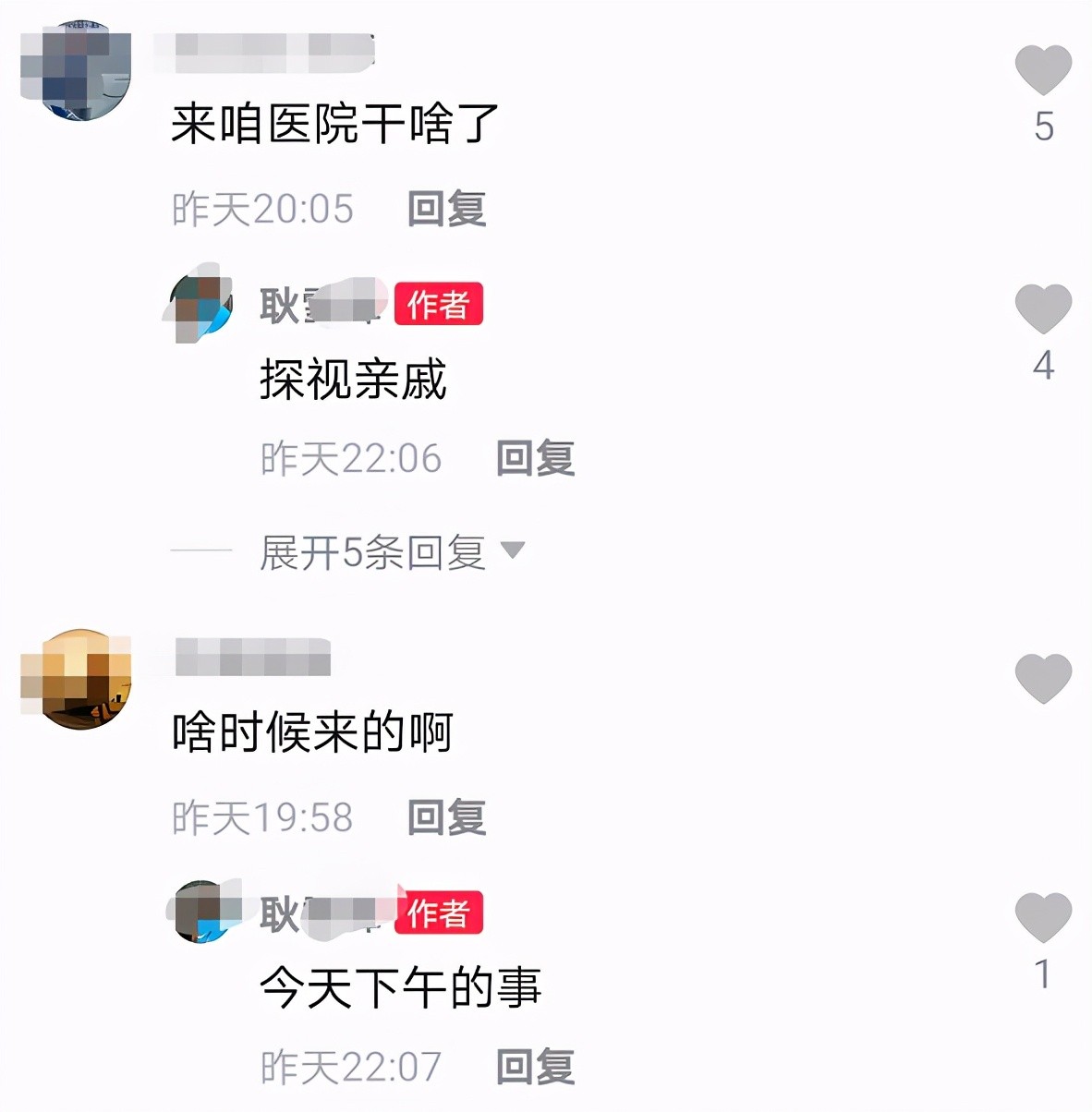Like the comment 来咱医院干啥了
The height and width of the screenshot is (1112, 1092).
pyautogui.click(x=1043, y=70)
